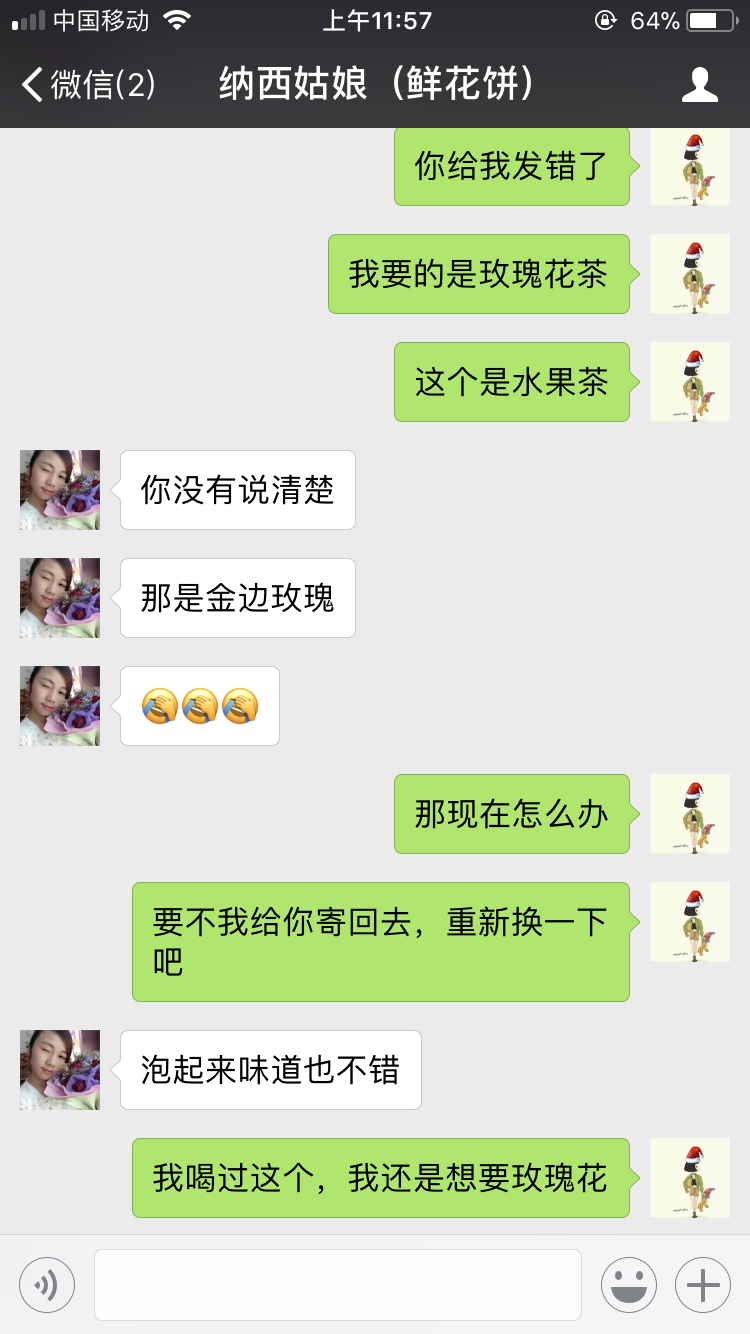750x1334 pixels.
Task: Go back to the 微信 chat list
Action: click(x=88, y=85)
